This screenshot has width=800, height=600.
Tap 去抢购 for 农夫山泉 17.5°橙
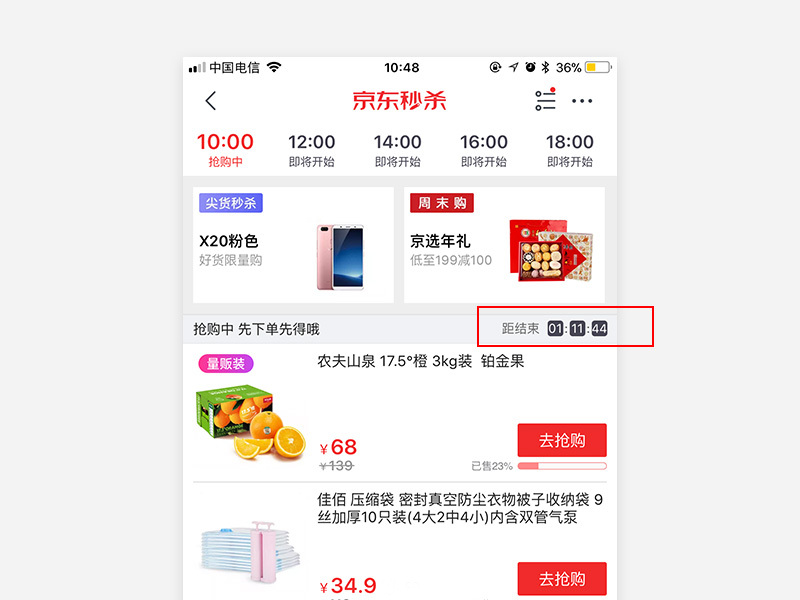(562, 440)
